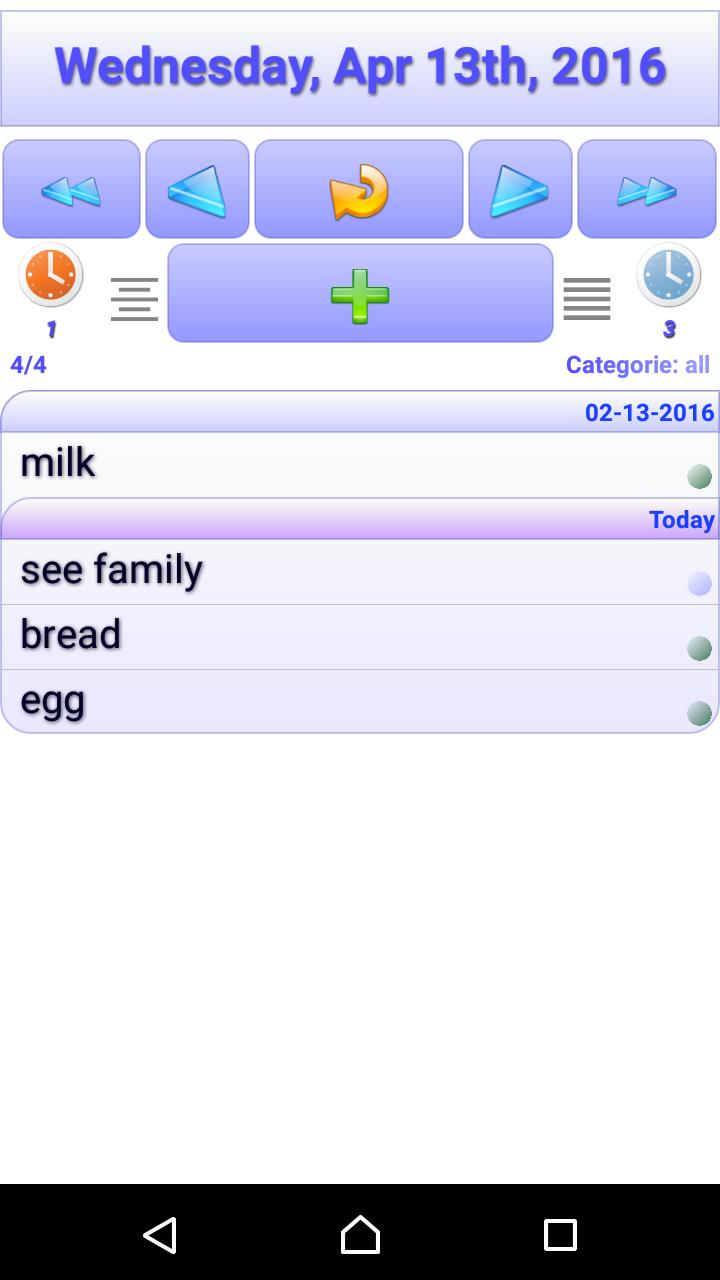The width and height of the screenshot is (720, 1280).
Task: Jump forward with the double-right arrow button
Action: point(647,189)
